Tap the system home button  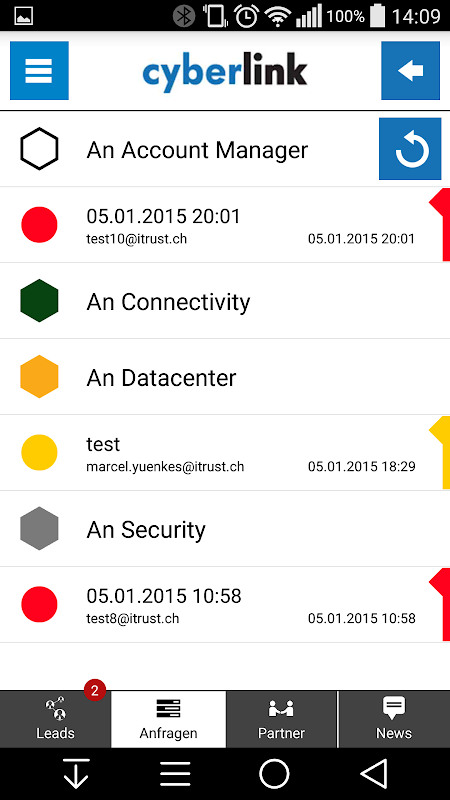tap(274, 774)
